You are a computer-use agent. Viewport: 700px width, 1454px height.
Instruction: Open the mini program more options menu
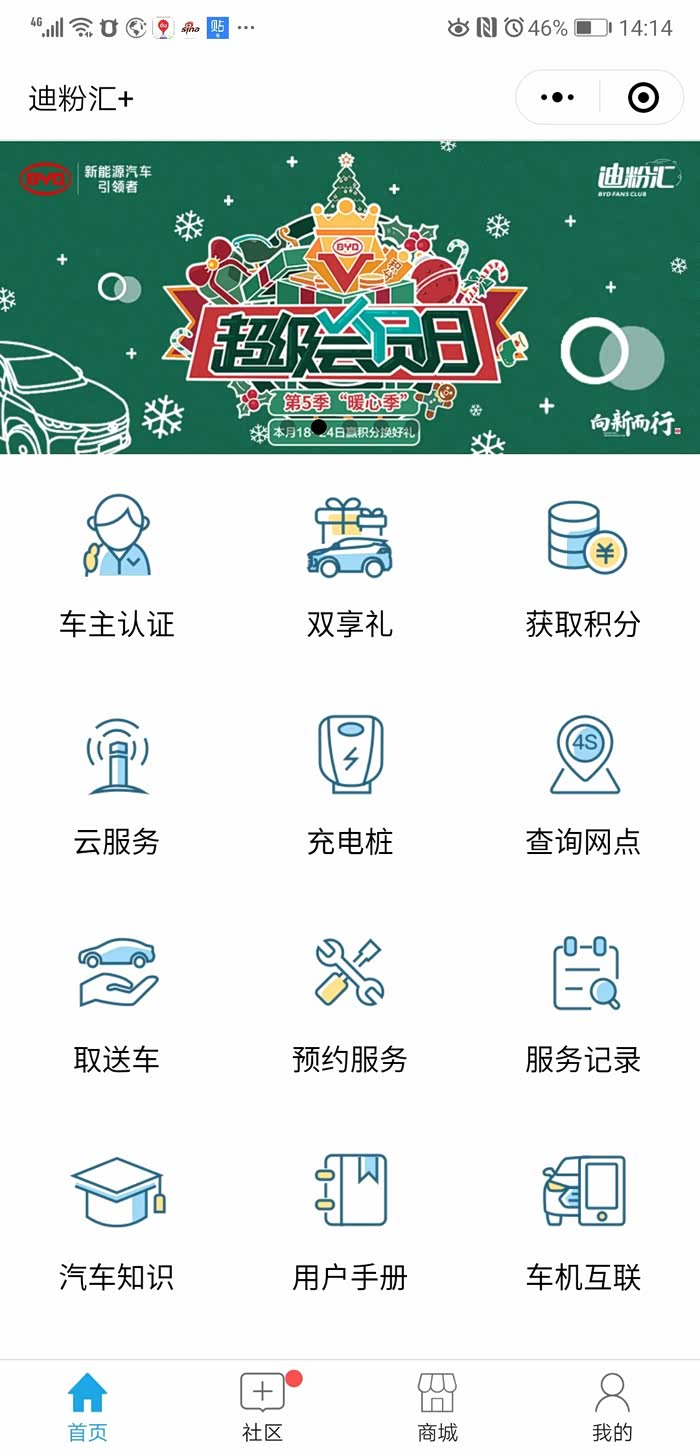pos(557,98)
